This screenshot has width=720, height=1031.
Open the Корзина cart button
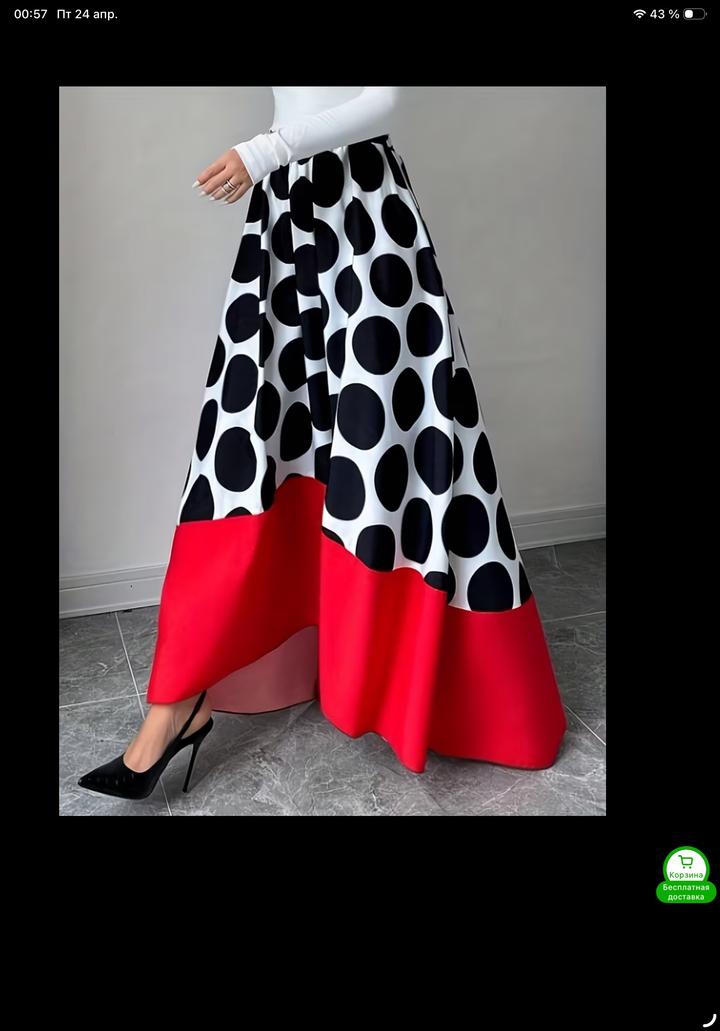click(x=686, y=867)
